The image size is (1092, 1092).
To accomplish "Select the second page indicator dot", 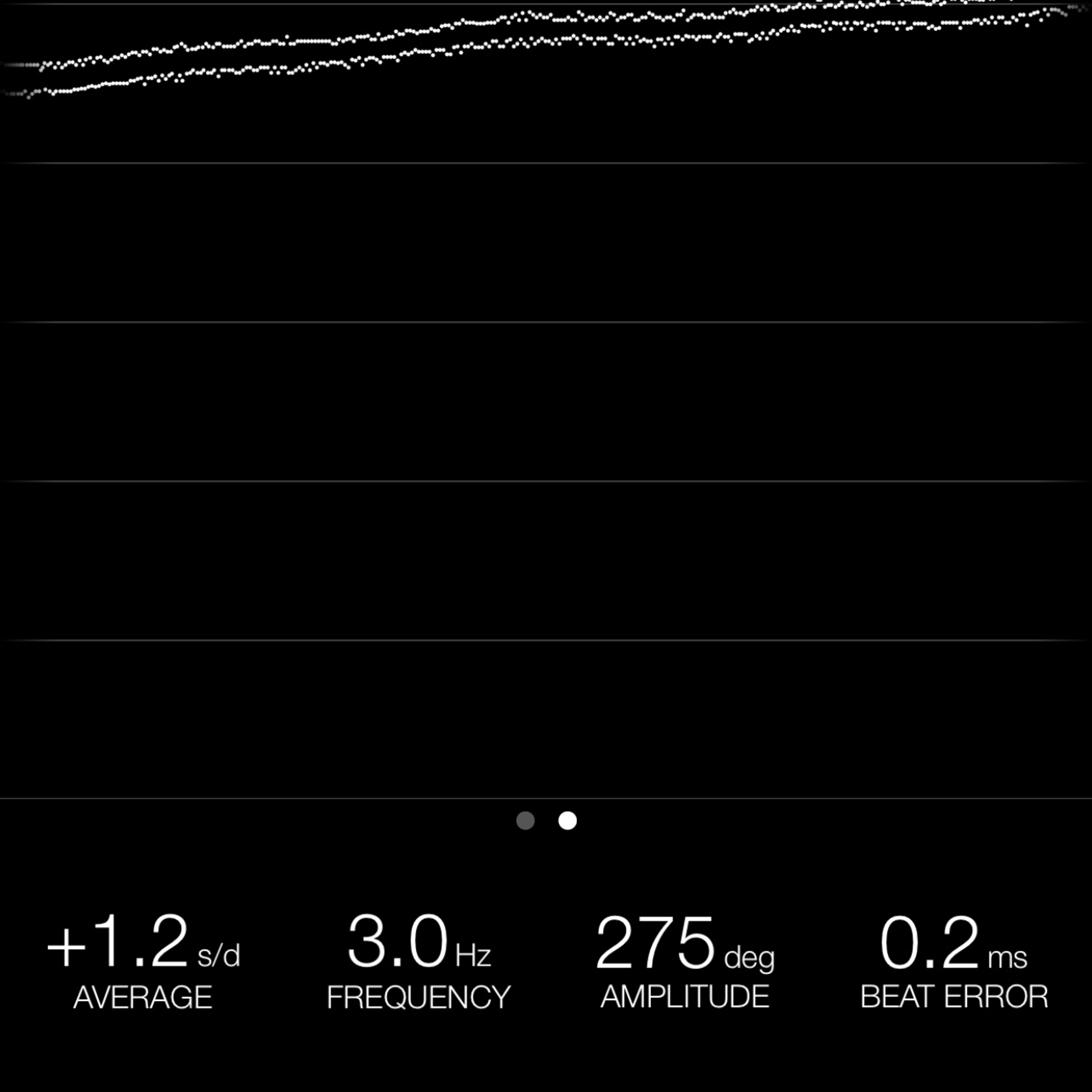I will pyautogui.click(x=568, y=820).
